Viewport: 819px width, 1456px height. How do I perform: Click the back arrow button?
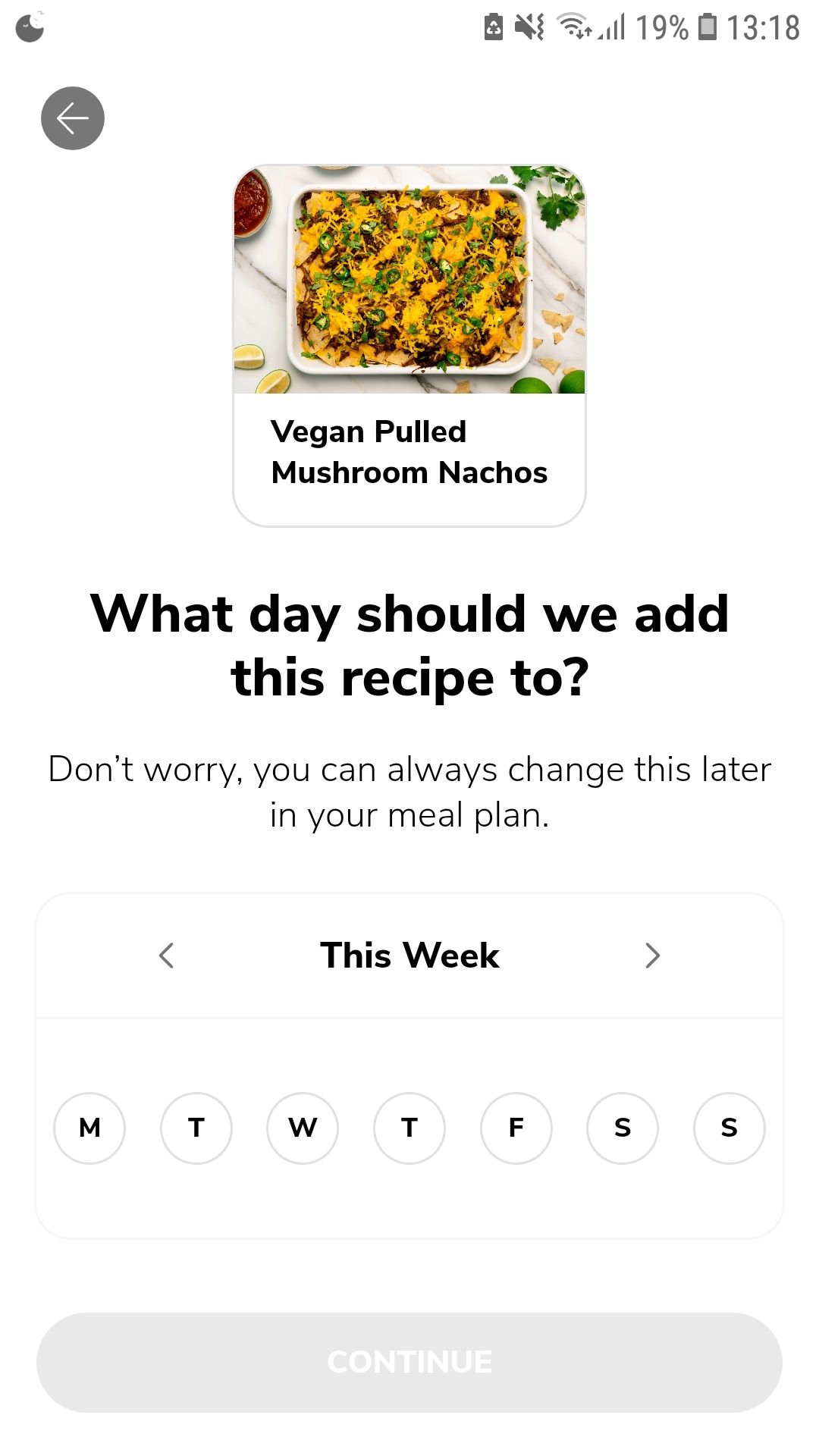coord(72,118)
